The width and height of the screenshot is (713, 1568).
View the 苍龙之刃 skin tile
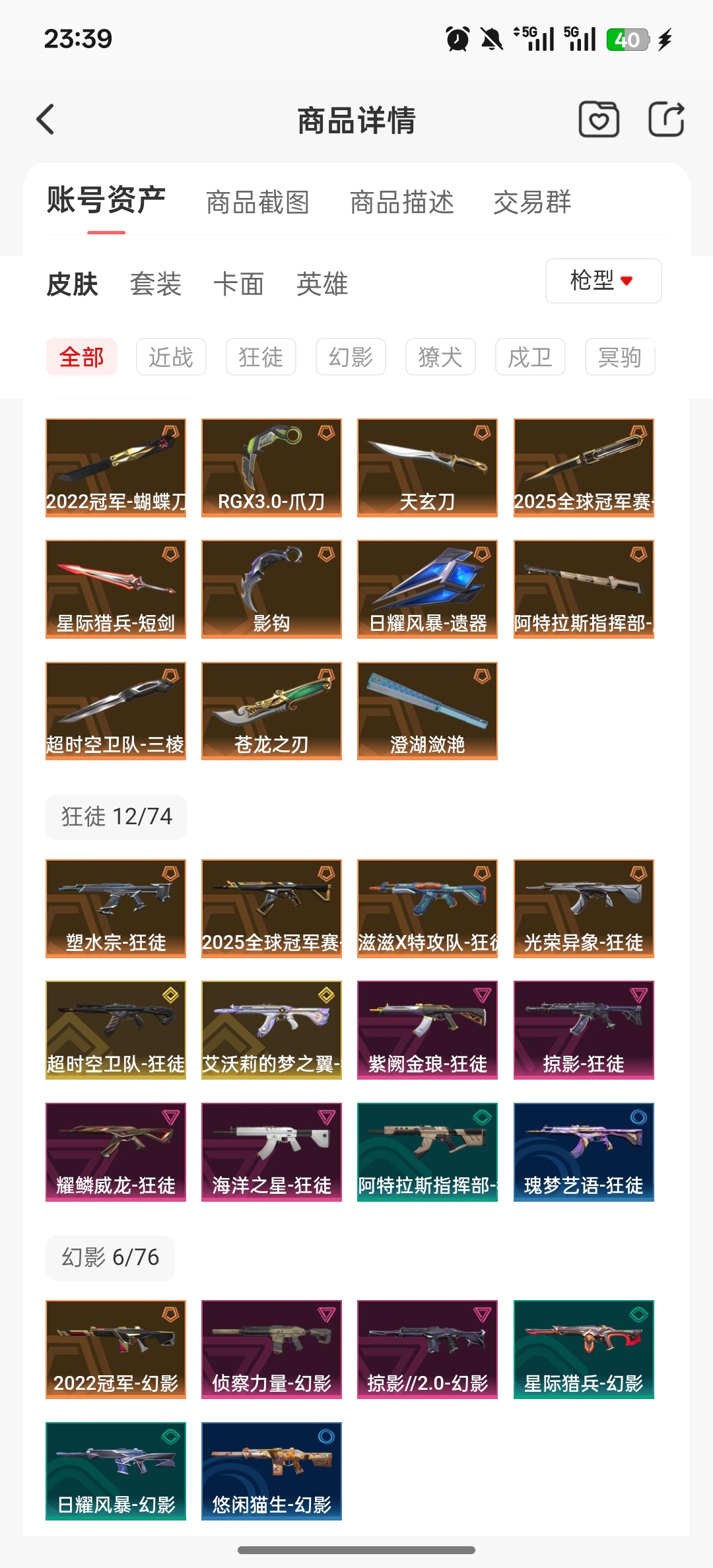(x=271, y=711)
